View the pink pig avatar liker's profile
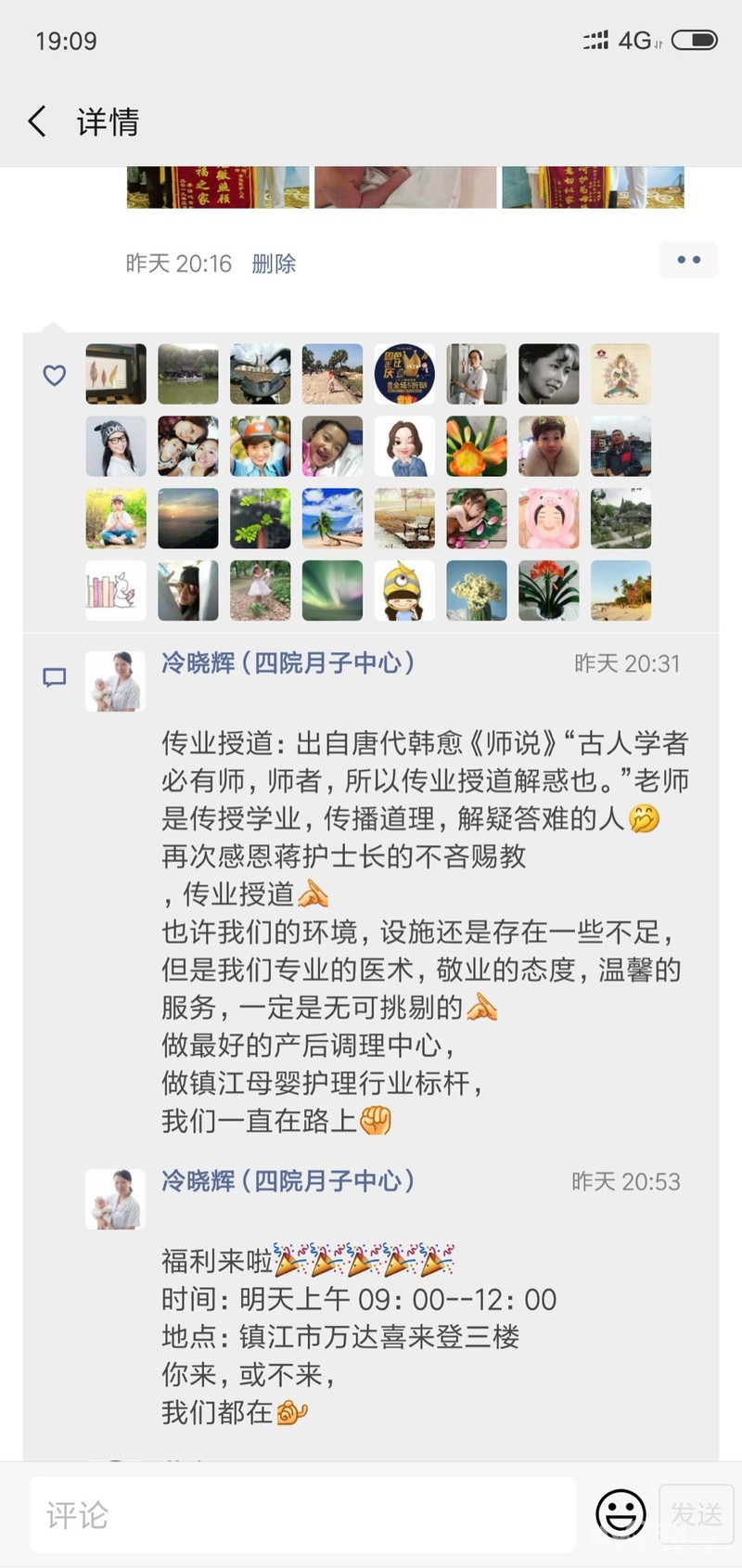 [x=548, y=519]
